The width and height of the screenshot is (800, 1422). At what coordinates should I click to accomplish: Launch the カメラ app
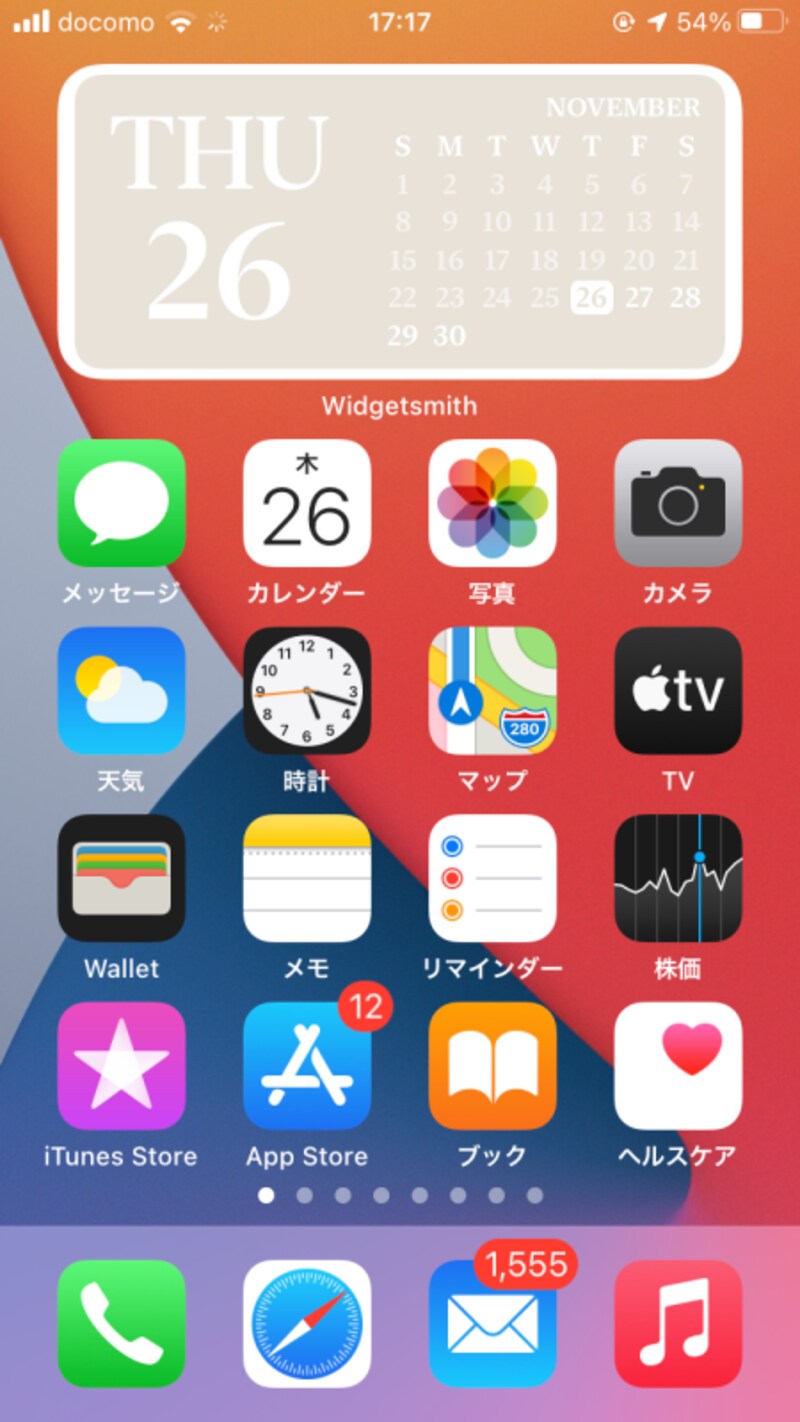tap(678, 503)
